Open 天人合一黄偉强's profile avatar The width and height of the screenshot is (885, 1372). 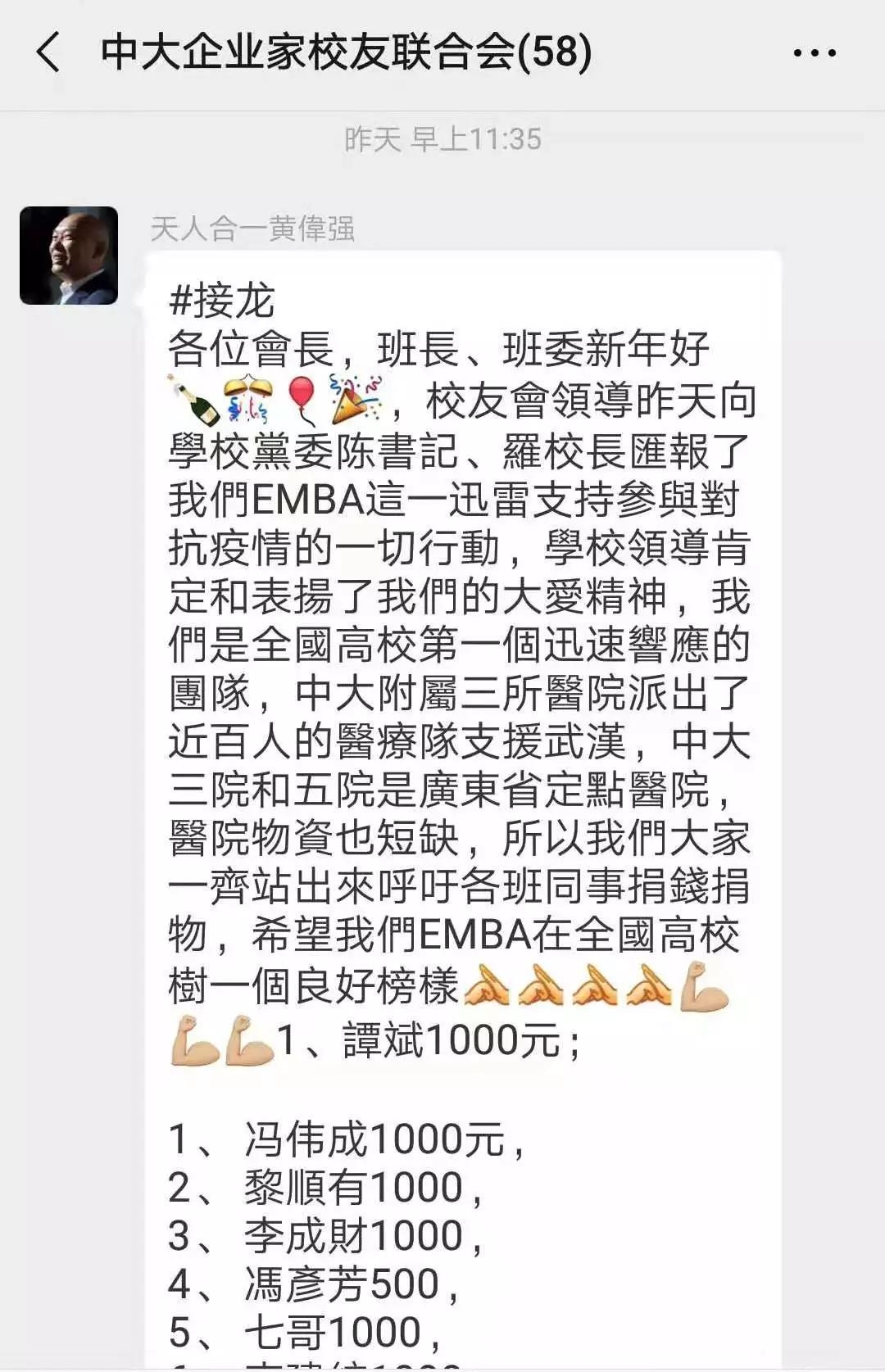(x=69, y=256)
